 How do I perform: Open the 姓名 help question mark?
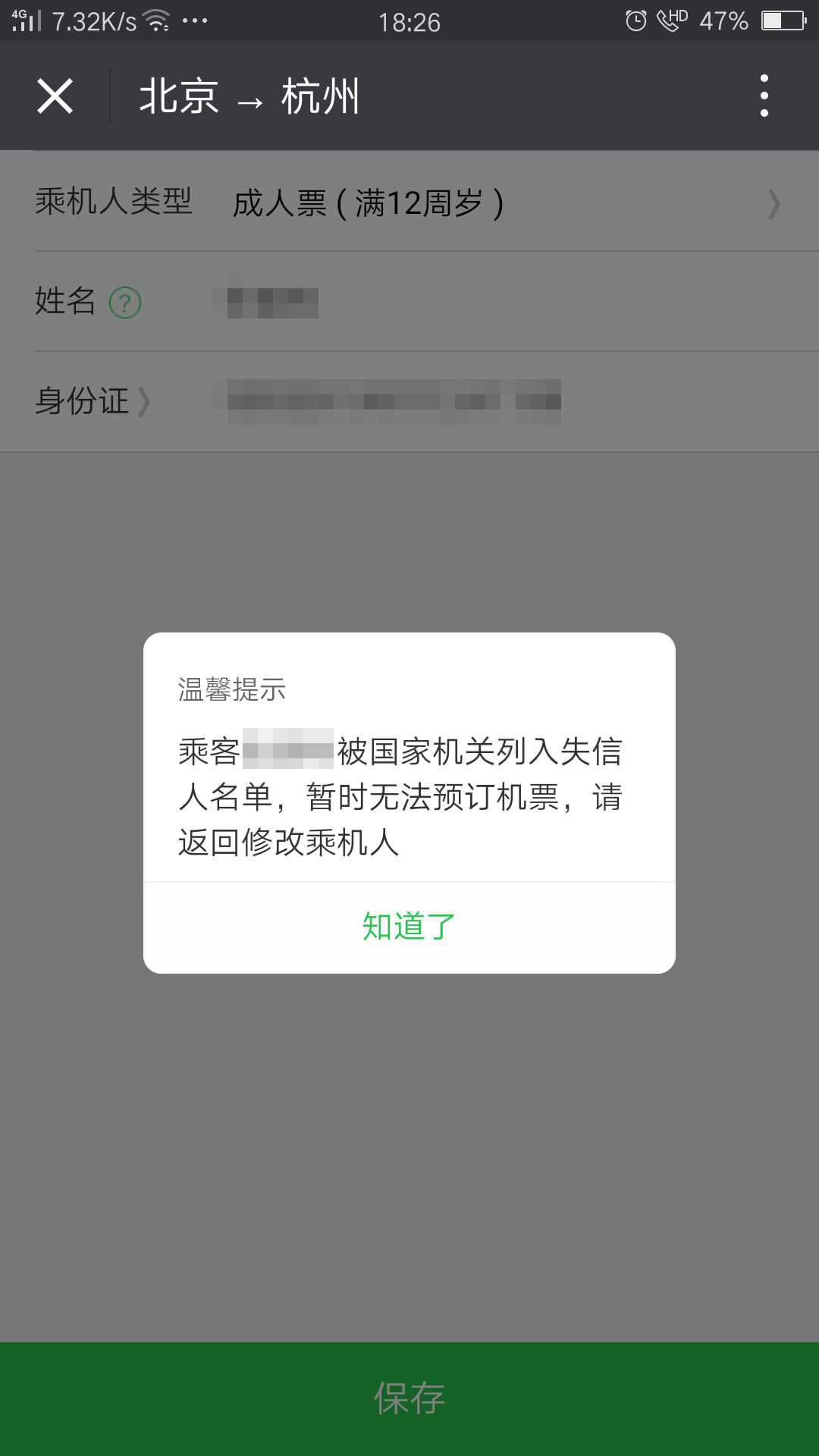pos(125,303)
